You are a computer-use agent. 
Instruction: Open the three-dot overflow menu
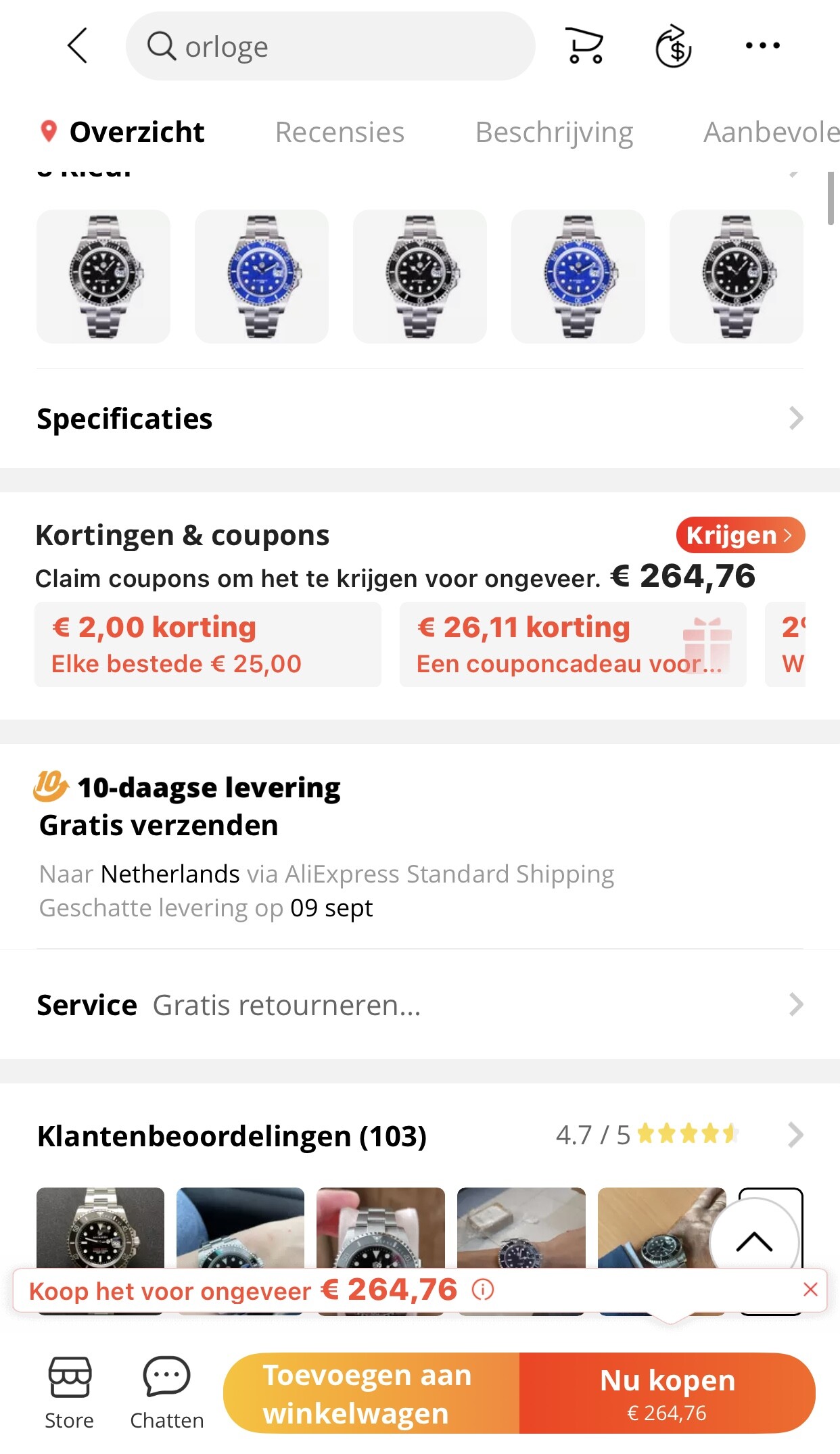tap(762, 45)
